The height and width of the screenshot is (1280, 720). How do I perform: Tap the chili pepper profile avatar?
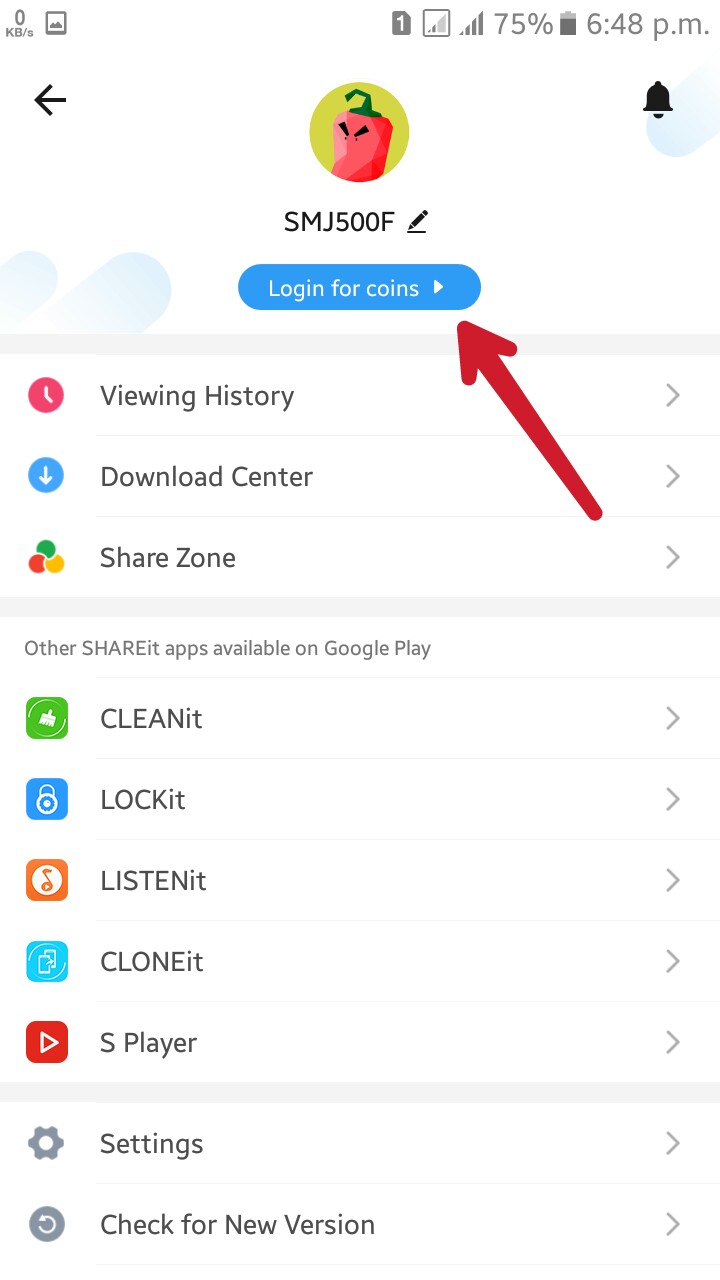359,135
